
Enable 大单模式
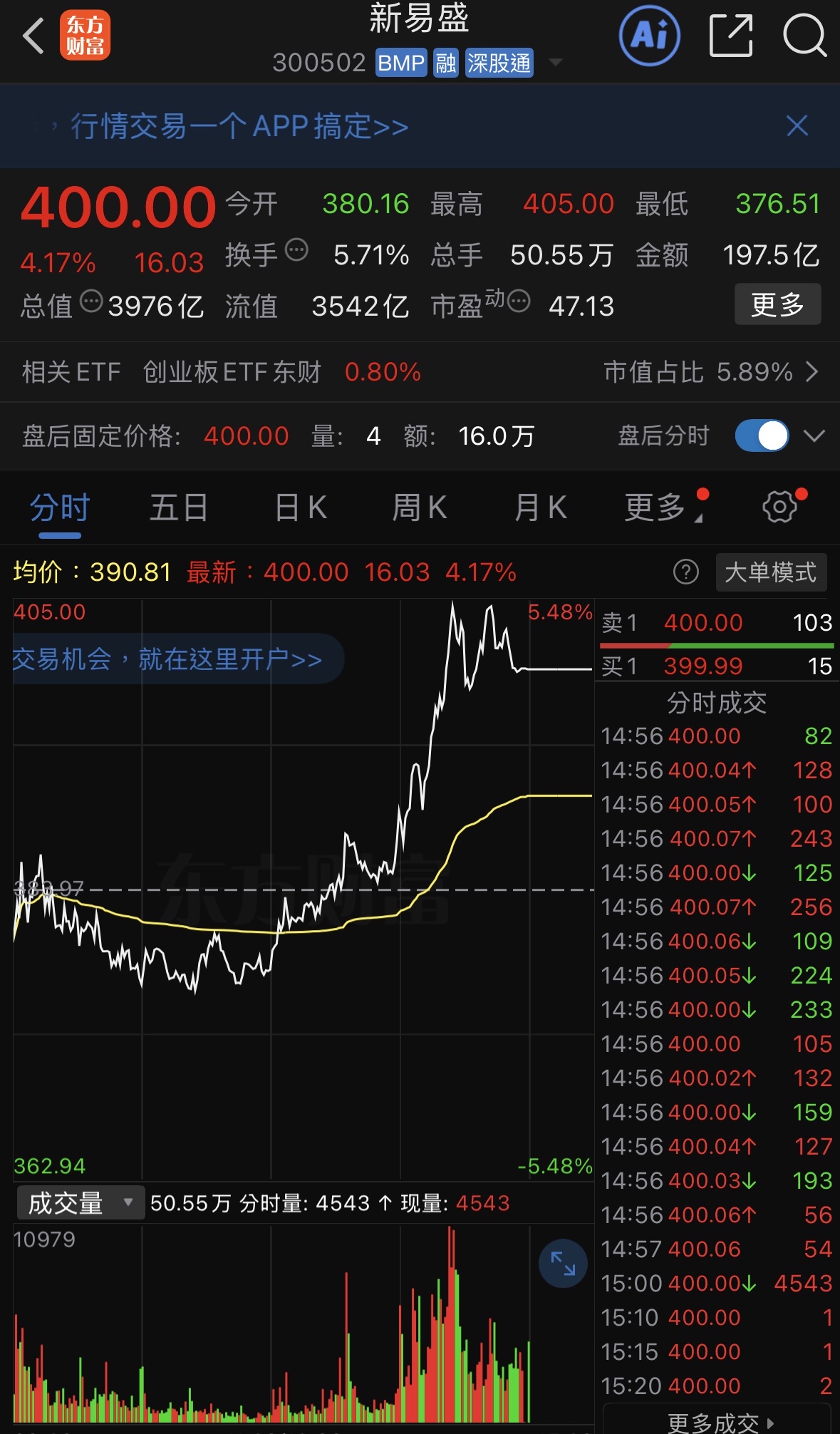click(771, 572)
